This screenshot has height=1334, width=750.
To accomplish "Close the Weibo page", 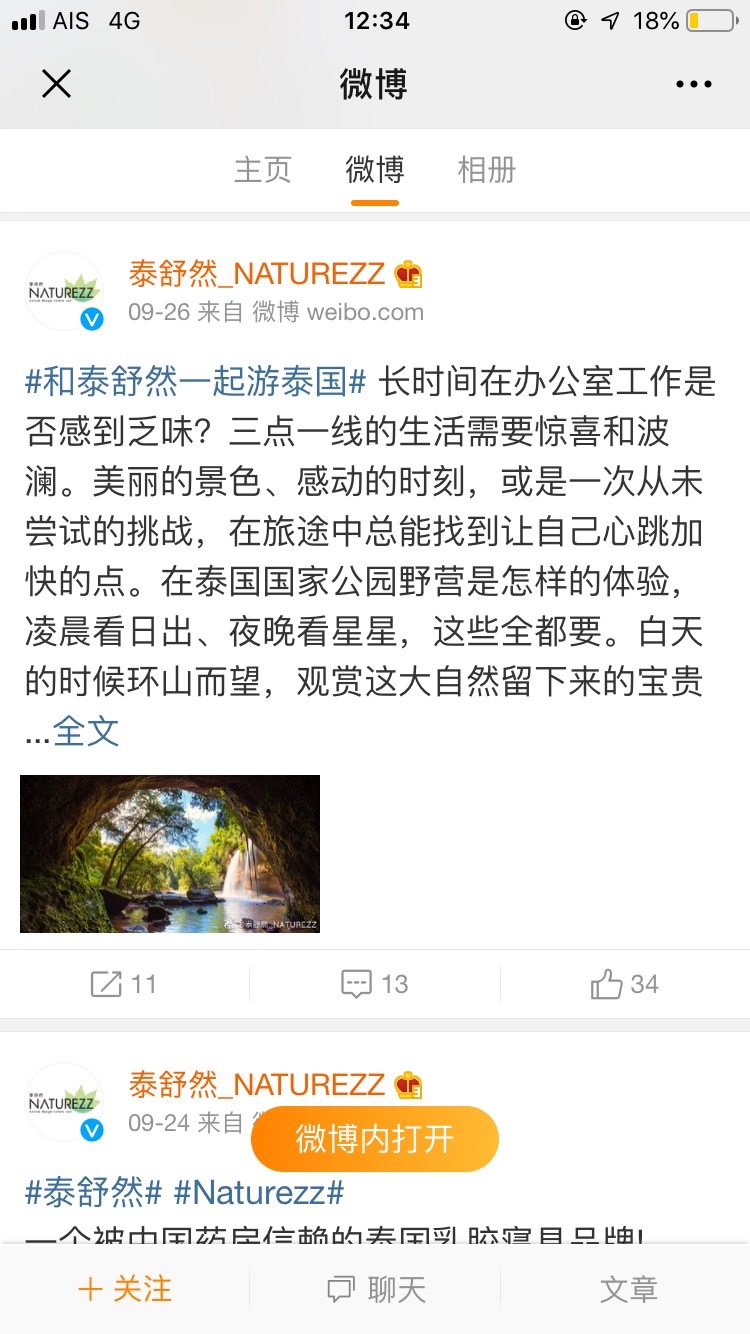I will pos(57,84).
